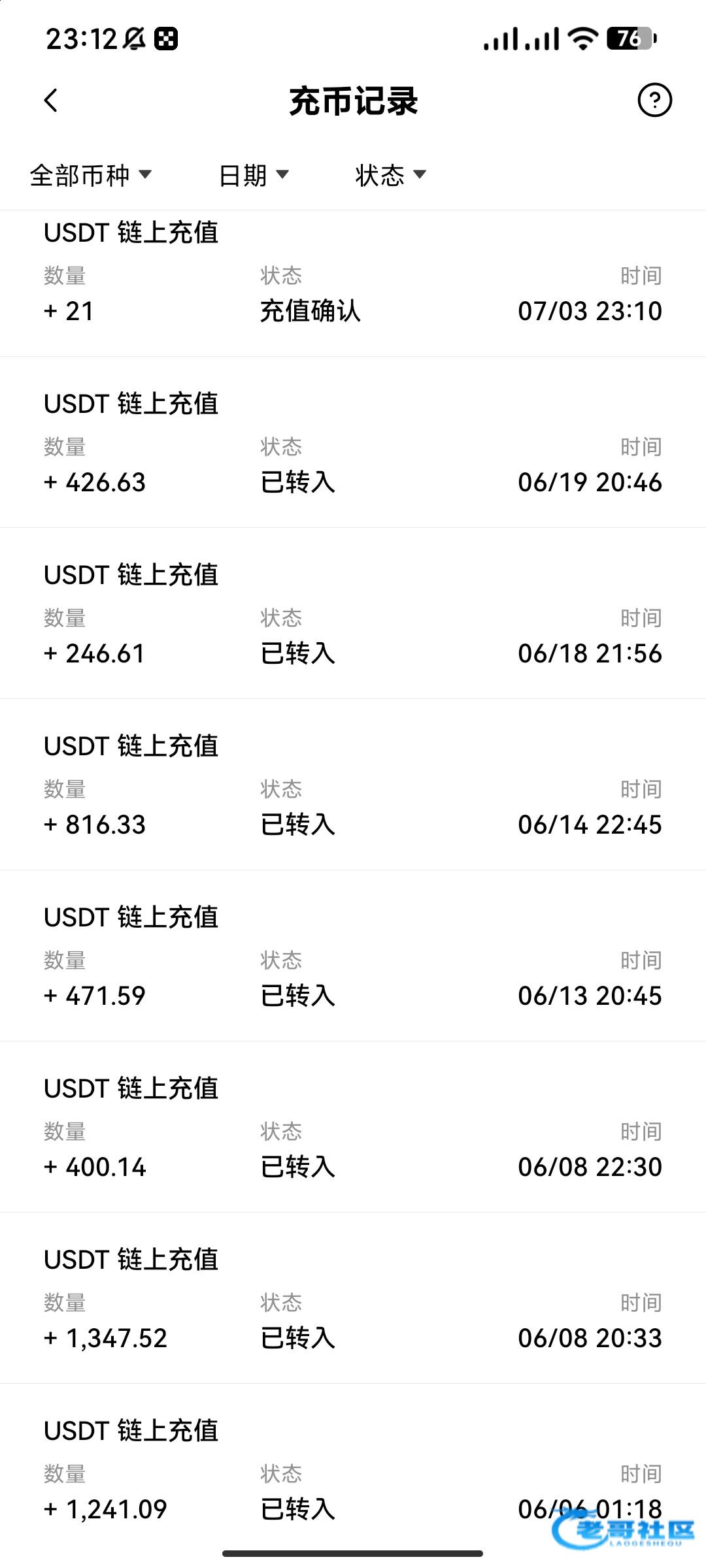Expand the 日期 date filter
This screenshot has width=706, height=1568.
coord(254,175)
